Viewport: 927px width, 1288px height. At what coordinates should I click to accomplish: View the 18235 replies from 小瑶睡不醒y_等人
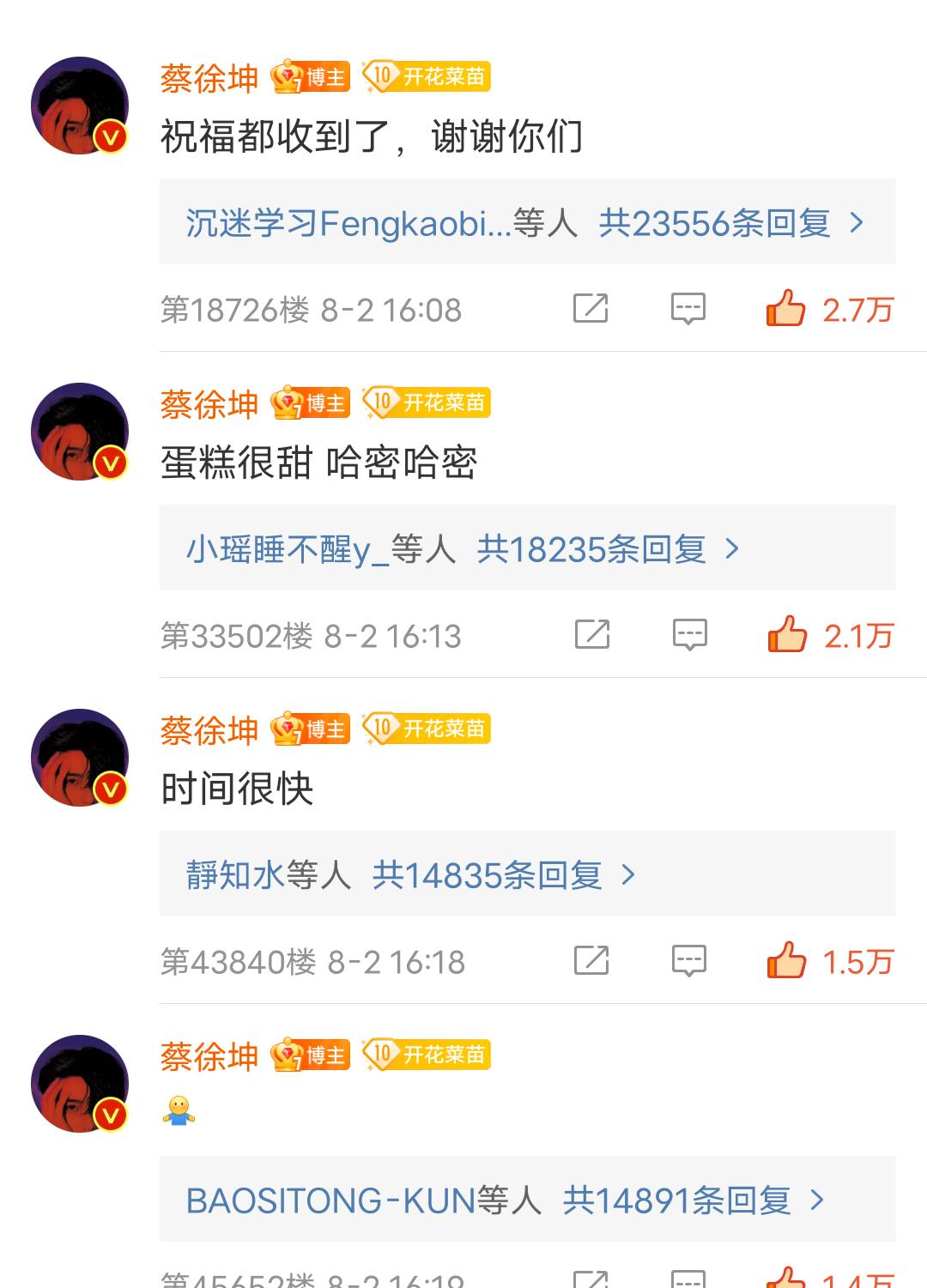point(592,549)
